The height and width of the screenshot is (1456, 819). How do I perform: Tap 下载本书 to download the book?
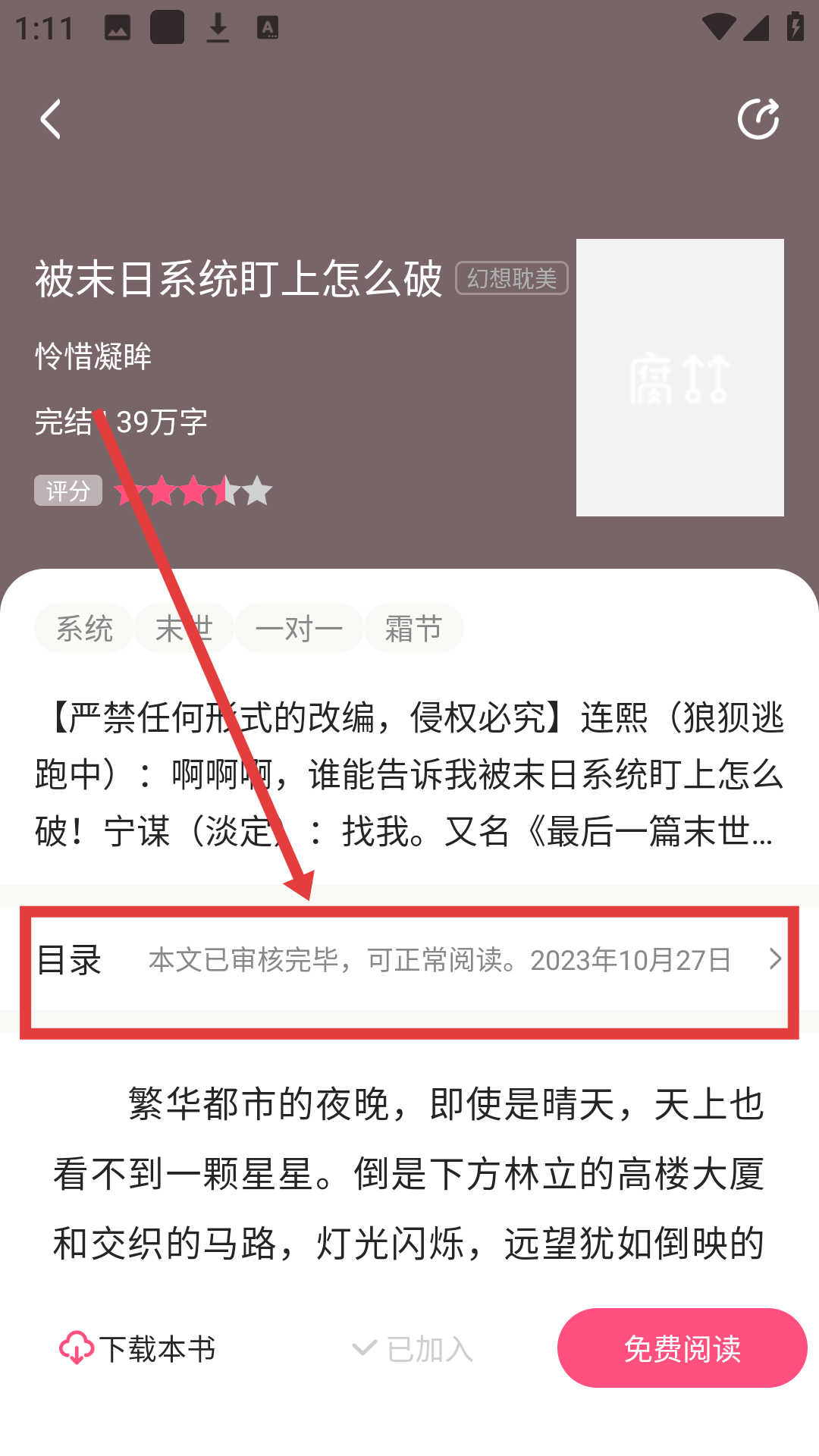coord(139,1349)
